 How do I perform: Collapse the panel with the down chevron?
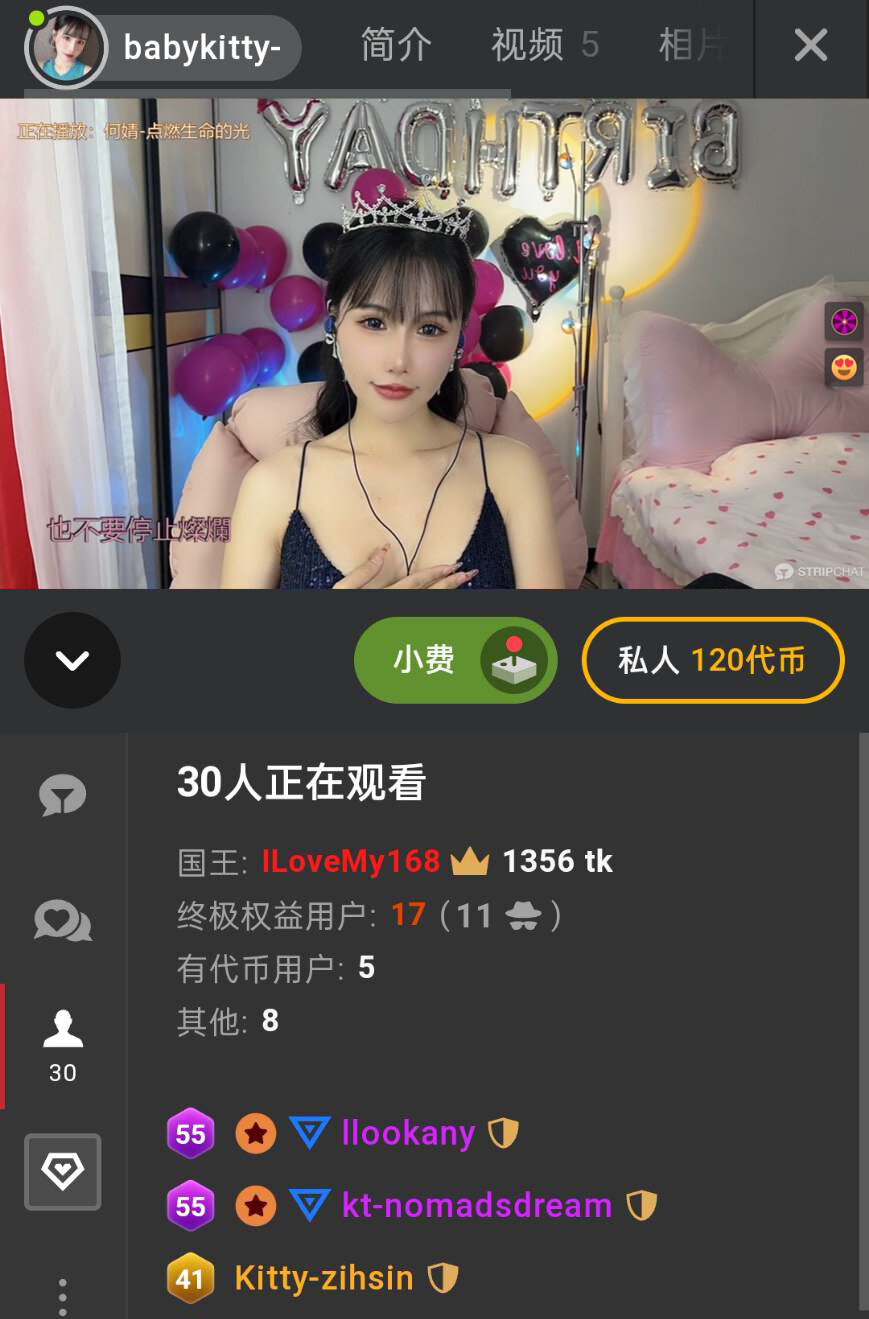[72, 660]
